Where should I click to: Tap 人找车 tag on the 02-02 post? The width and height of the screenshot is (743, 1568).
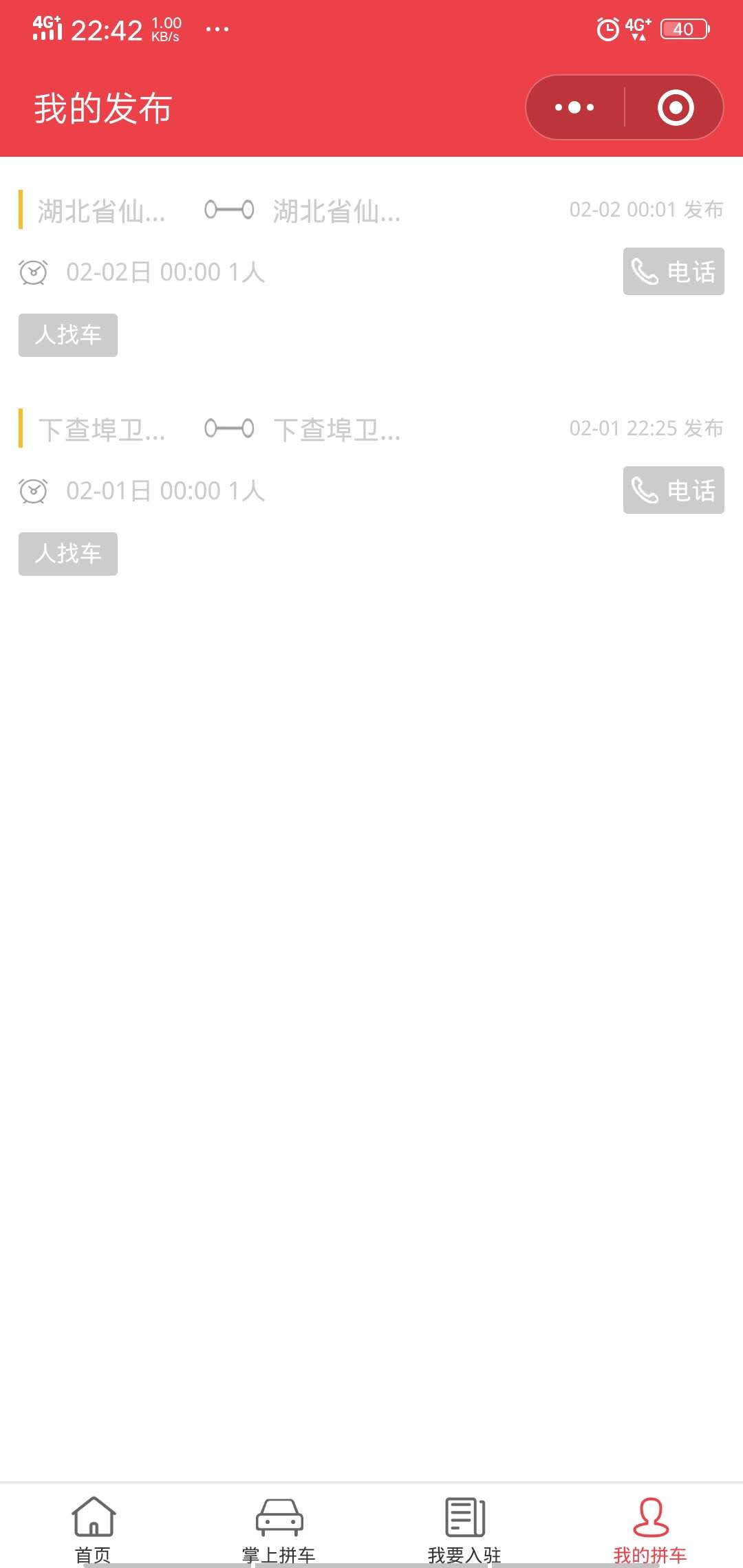[68, 335]
